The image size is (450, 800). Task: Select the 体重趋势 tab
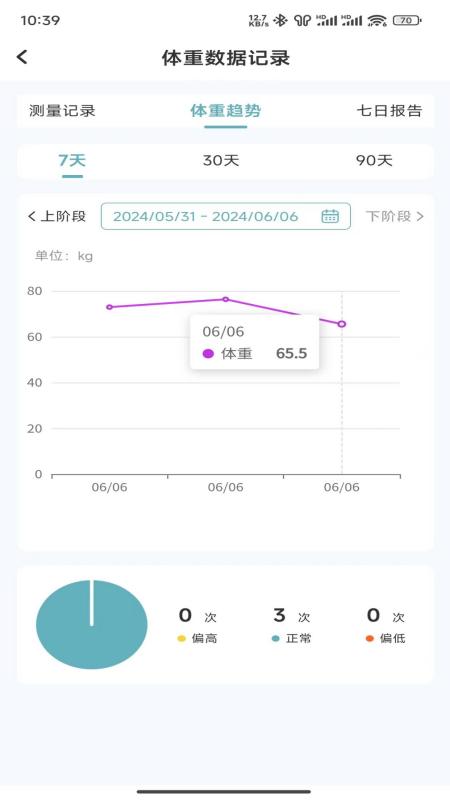[226, 111]
